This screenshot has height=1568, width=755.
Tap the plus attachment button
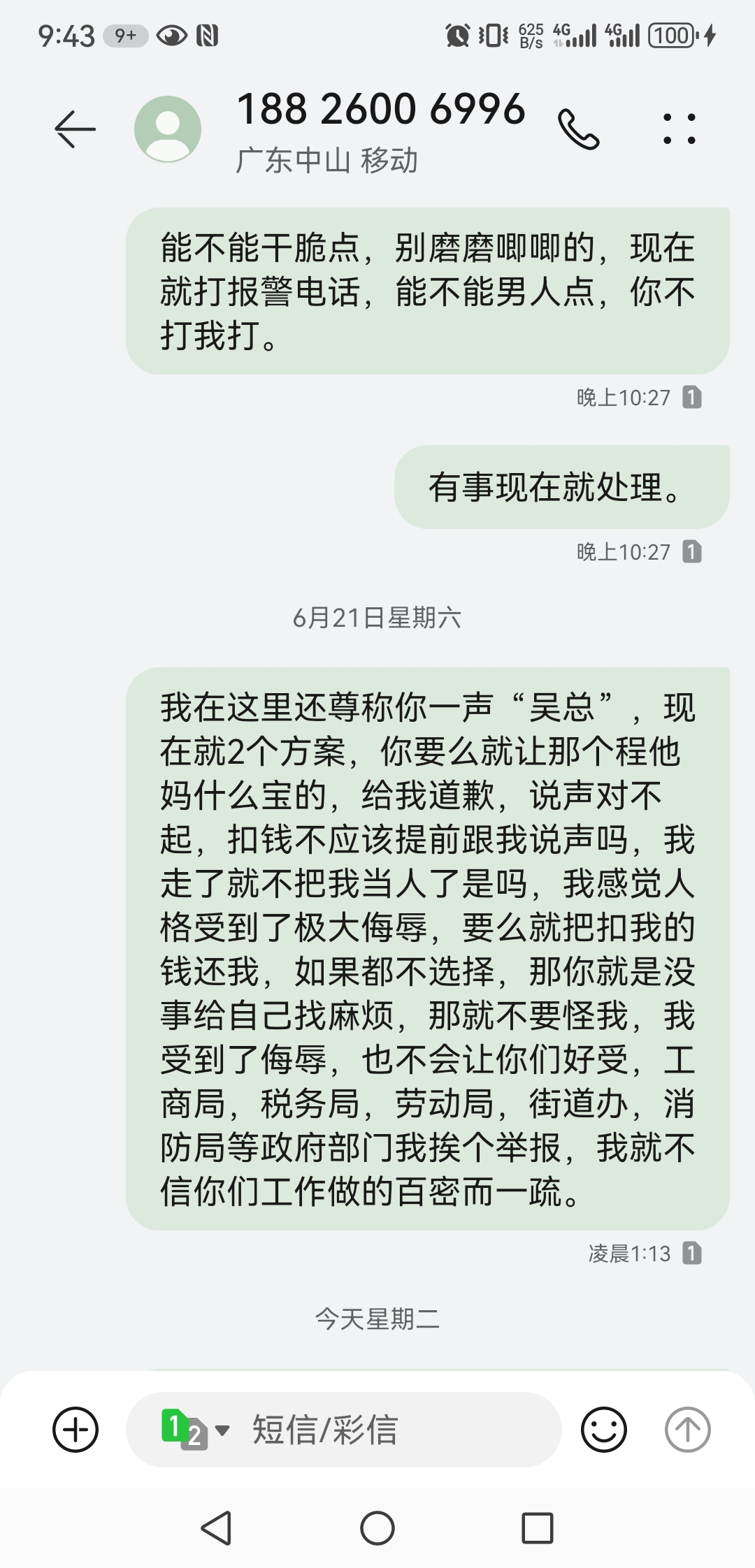tap(75, 1429)
